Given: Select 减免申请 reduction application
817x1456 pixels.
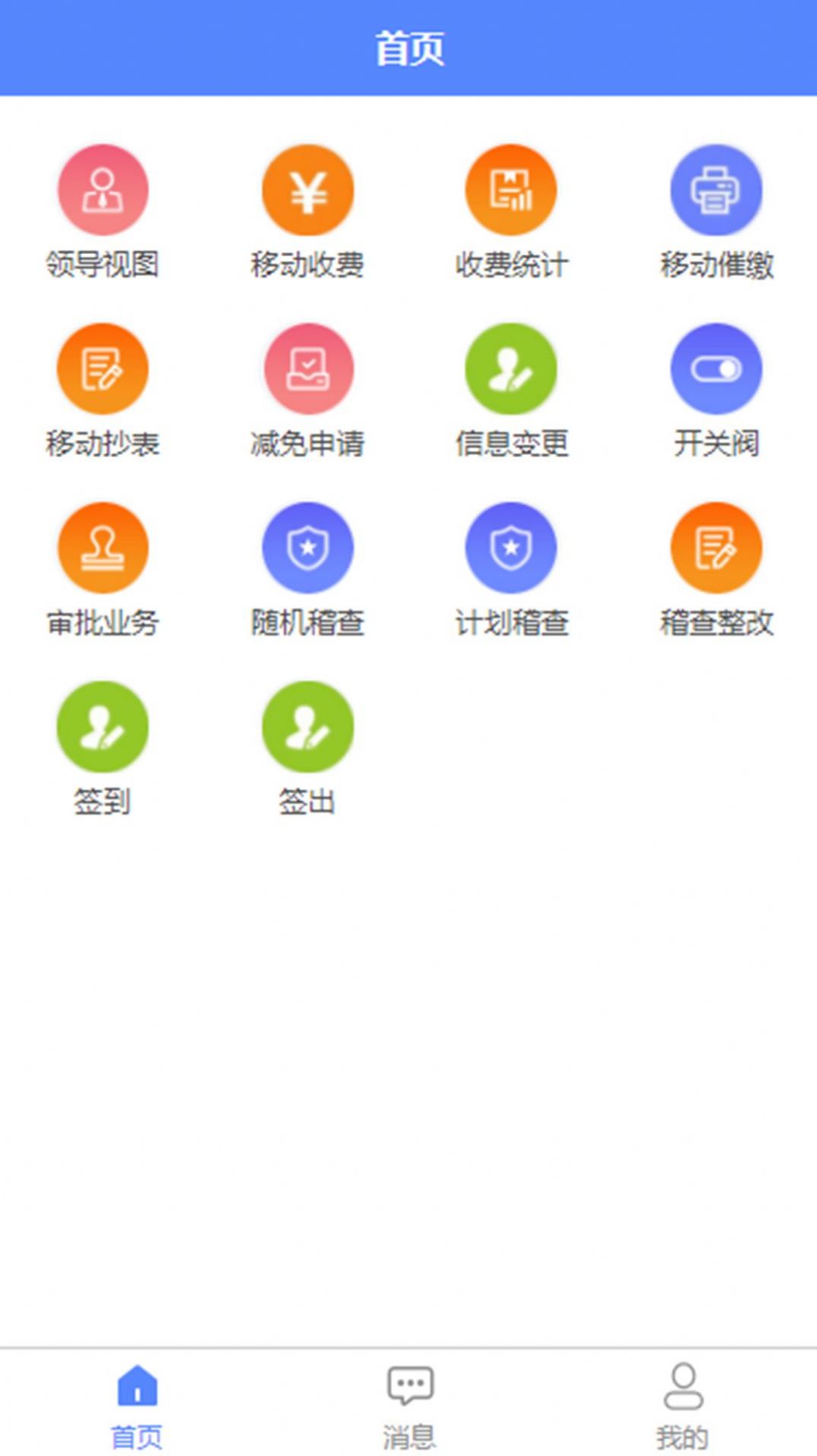Looking at the screenshot, I should pyautogui.click(x=307, y=368).
